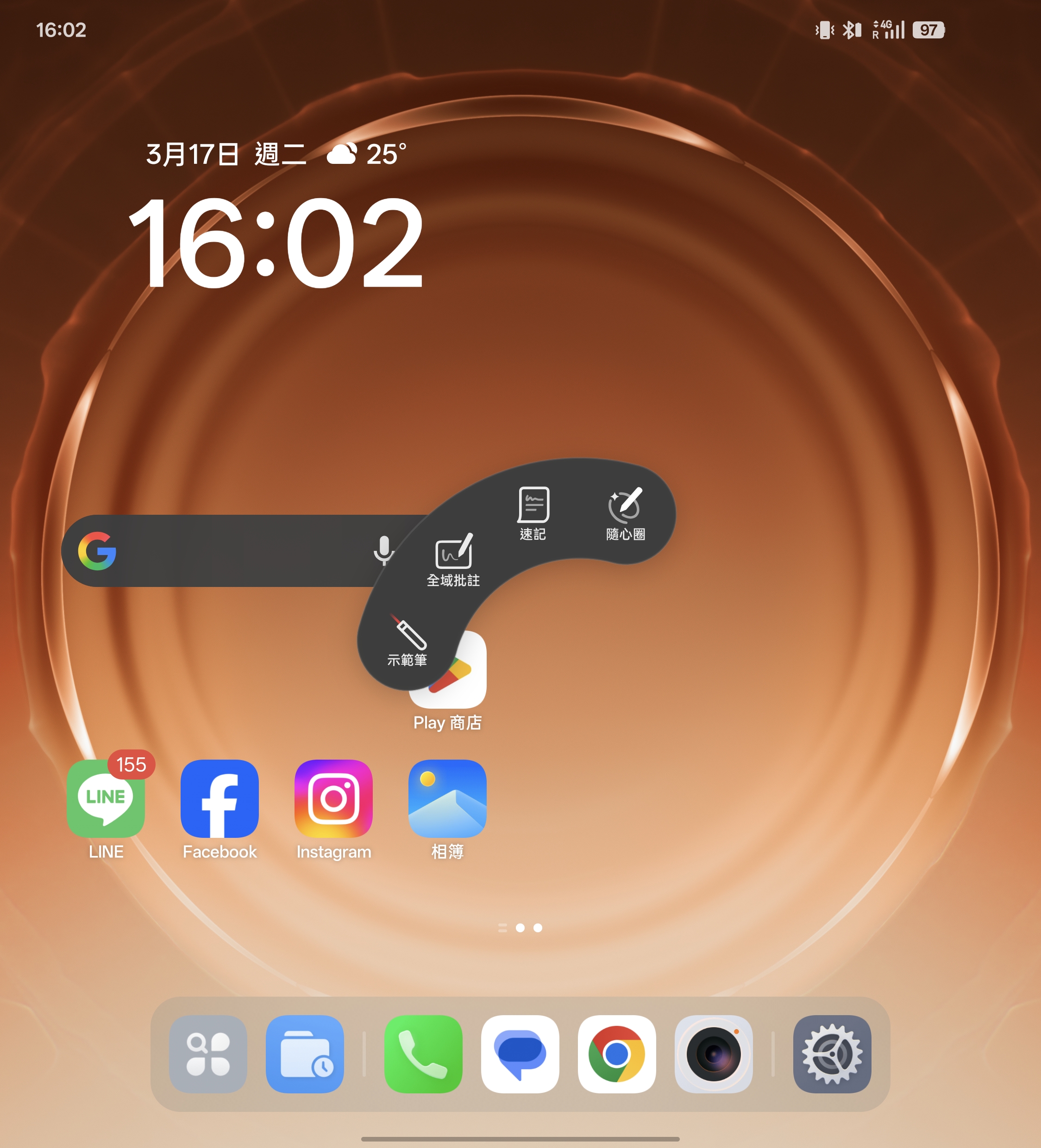Open the Phone dialer in dock
The height and width of the screenshot is (1148, 1041).
pos(423,1054)
